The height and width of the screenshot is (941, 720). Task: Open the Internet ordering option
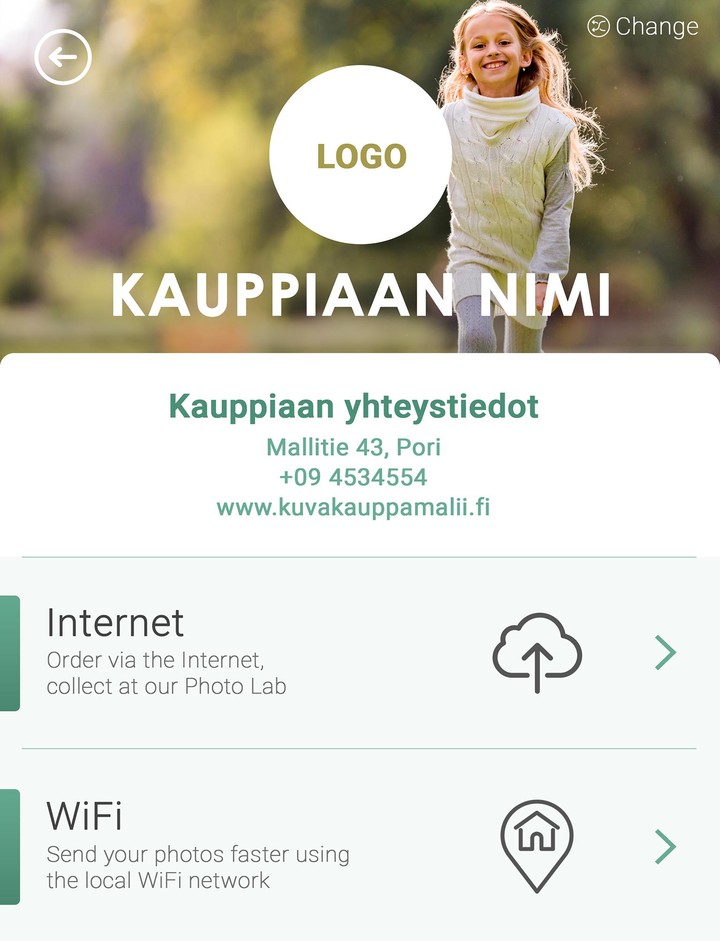tap(360, 653)
